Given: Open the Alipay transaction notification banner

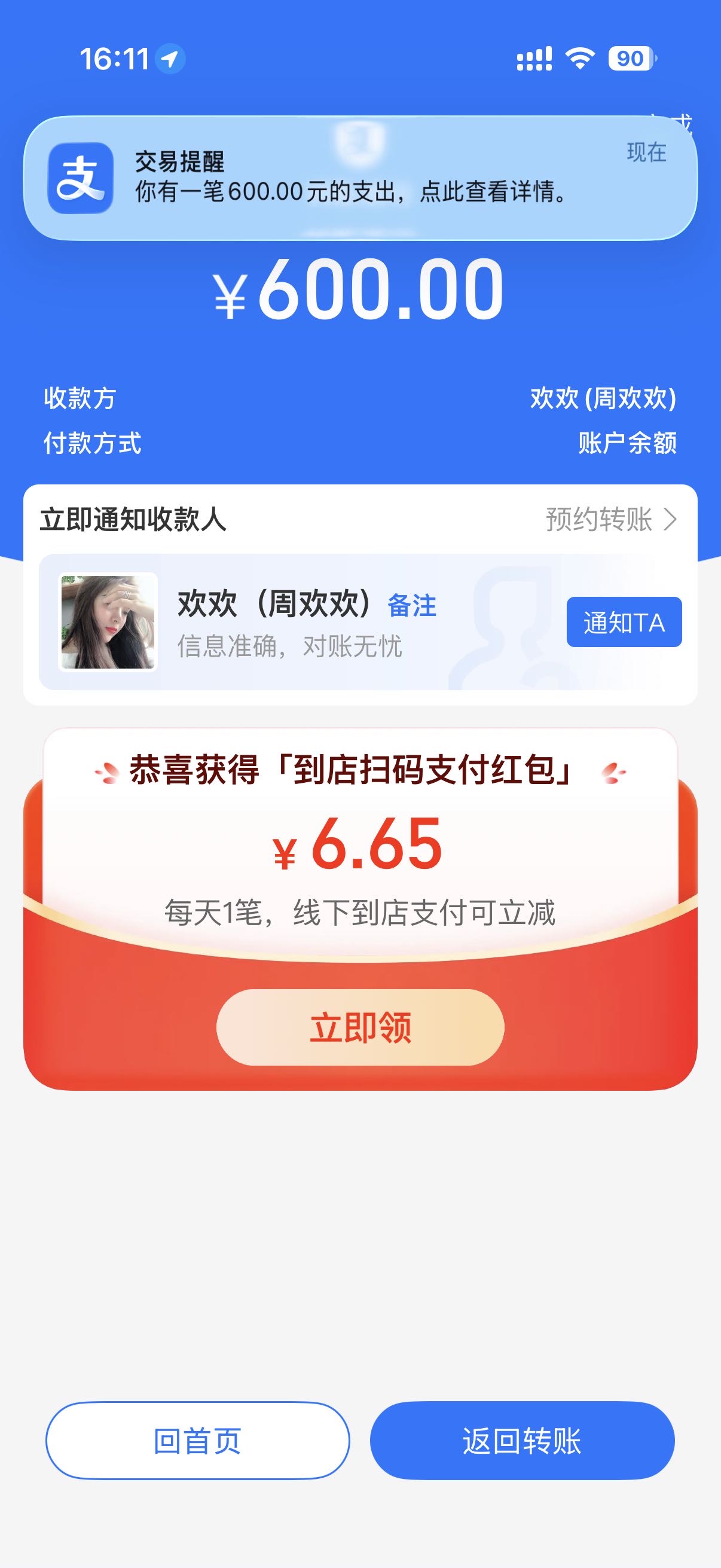Looking at the screenshot, I should 359,178.
